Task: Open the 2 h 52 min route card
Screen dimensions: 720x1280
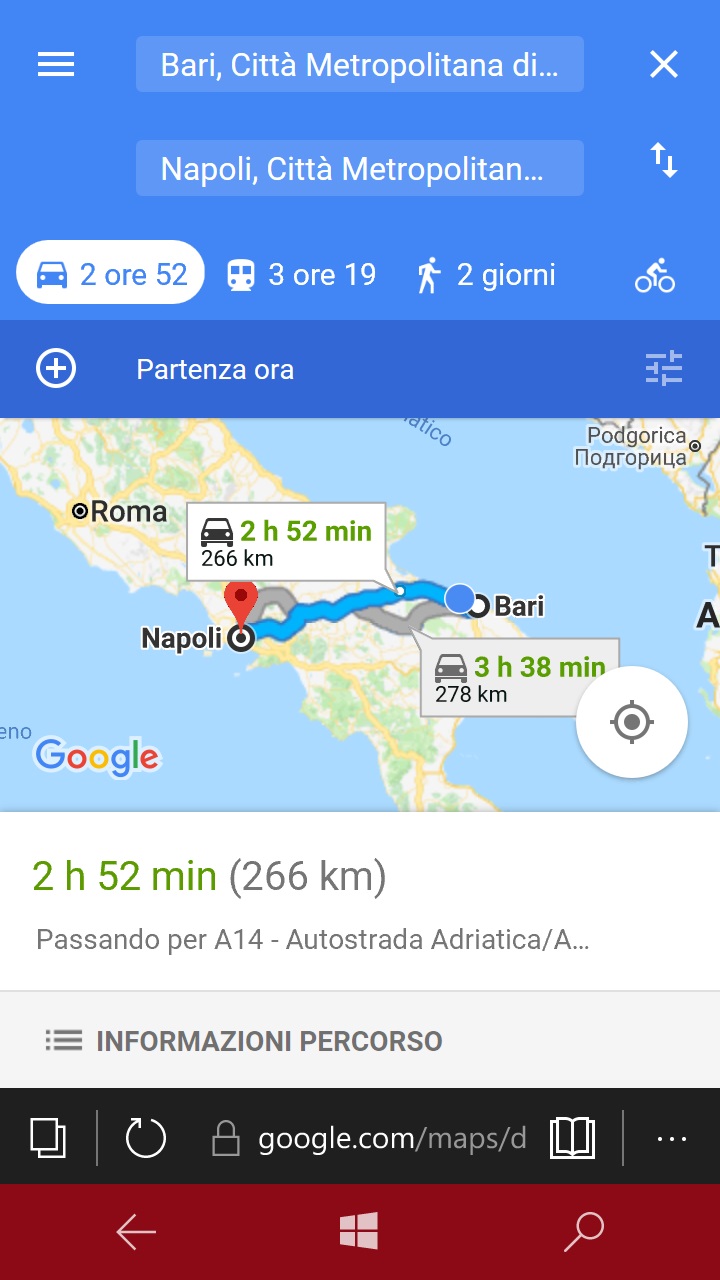Action: (x=360, y=902)
